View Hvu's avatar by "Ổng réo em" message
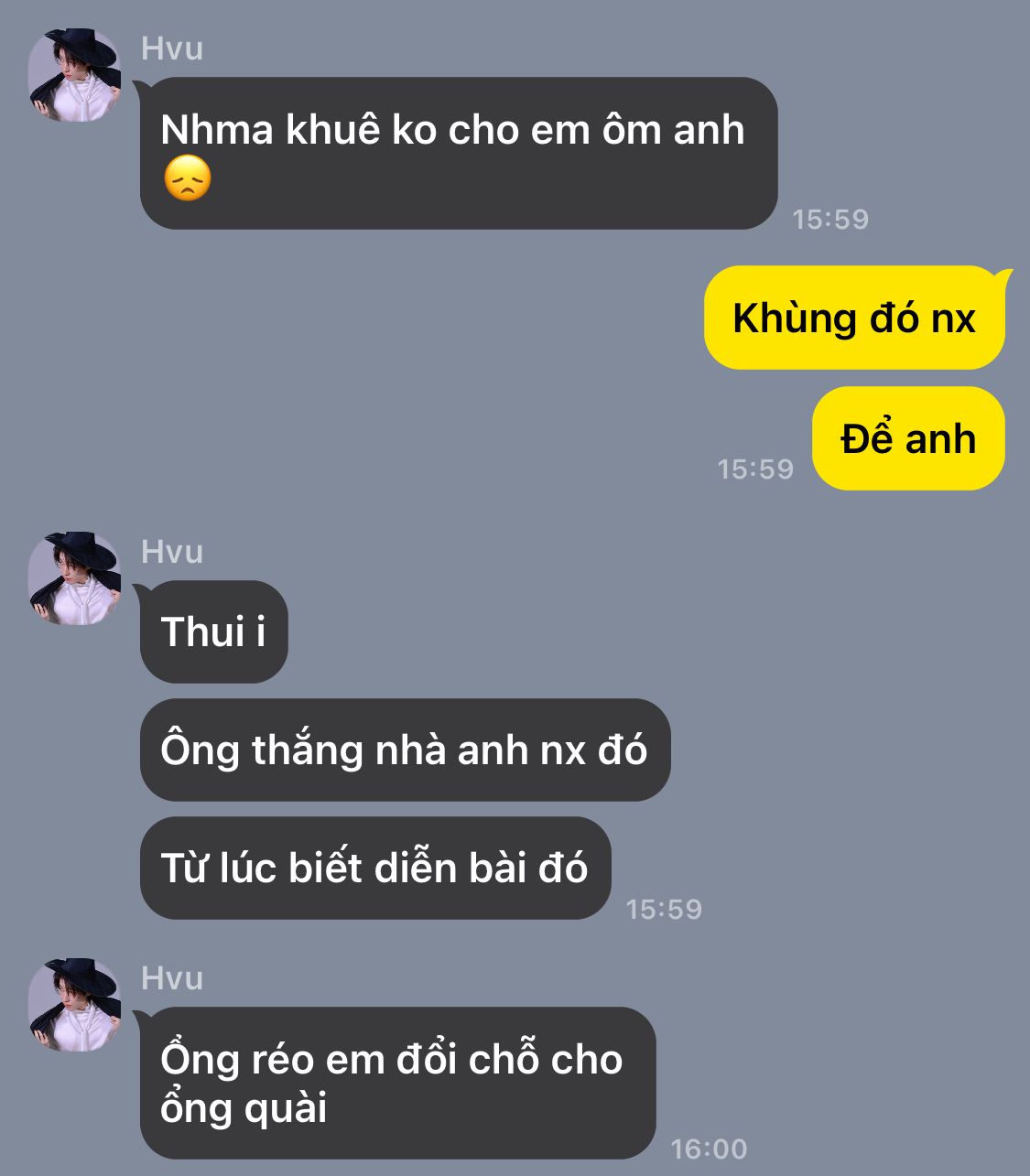Screen dimensions: 1030x1176 coord(74,1005)
